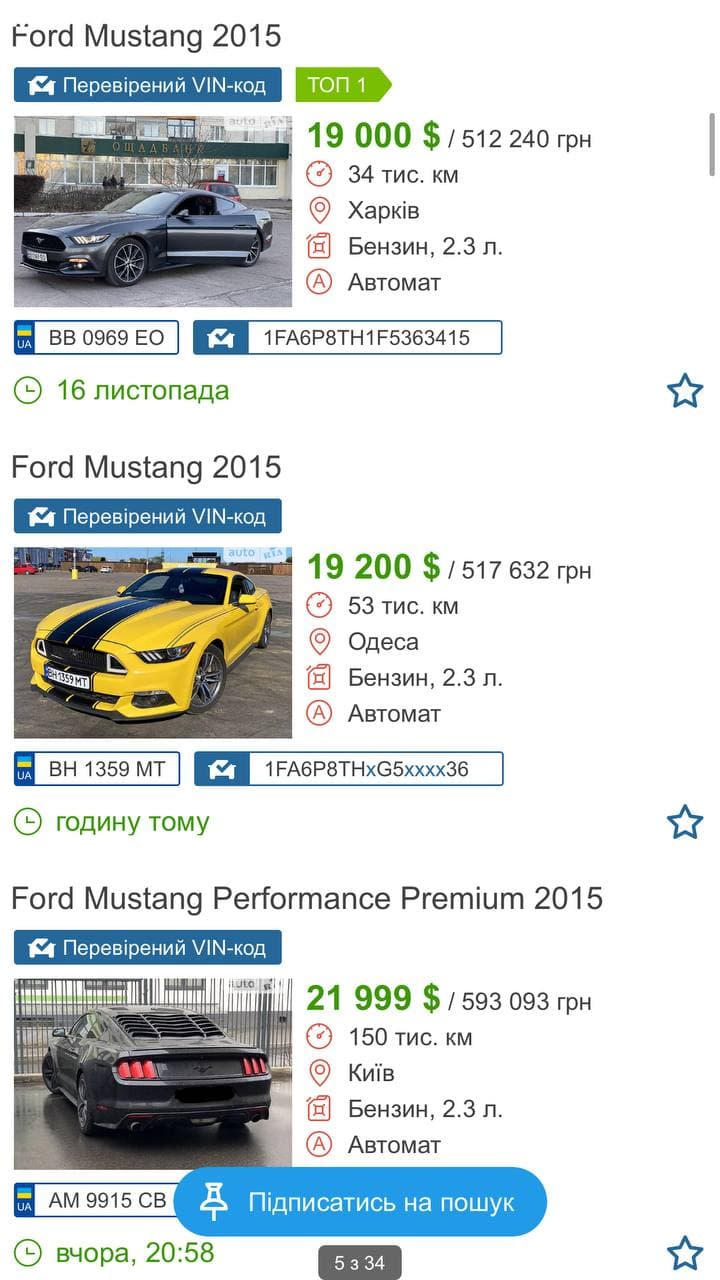This screenshot has height=1280, width=720.
Task: Open Ford Mustang Performance Premium 2015 title
Action: click(x=307, y=898)
